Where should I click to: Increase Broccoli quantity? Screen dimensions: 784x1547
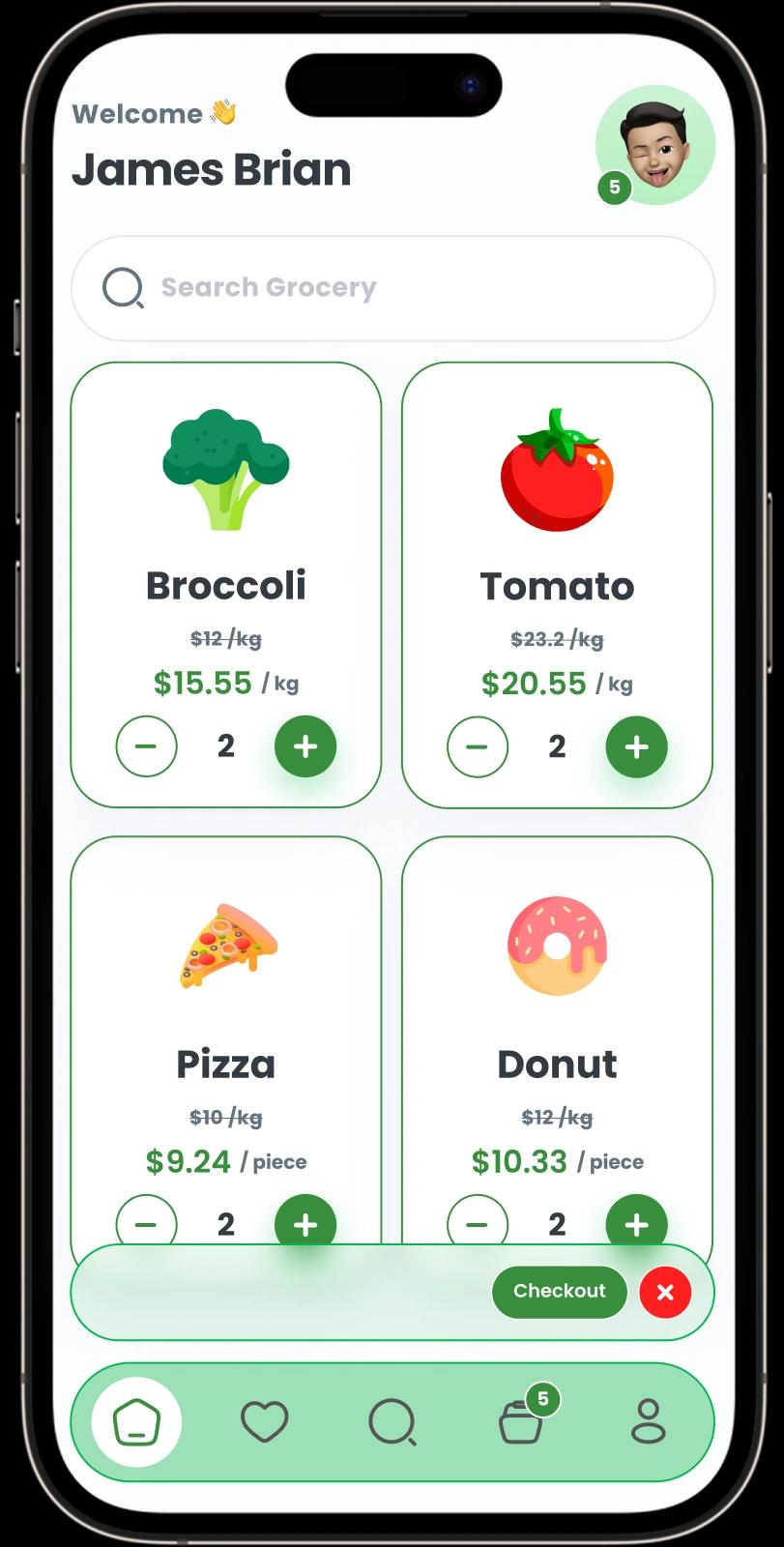(x=305, y=746)
